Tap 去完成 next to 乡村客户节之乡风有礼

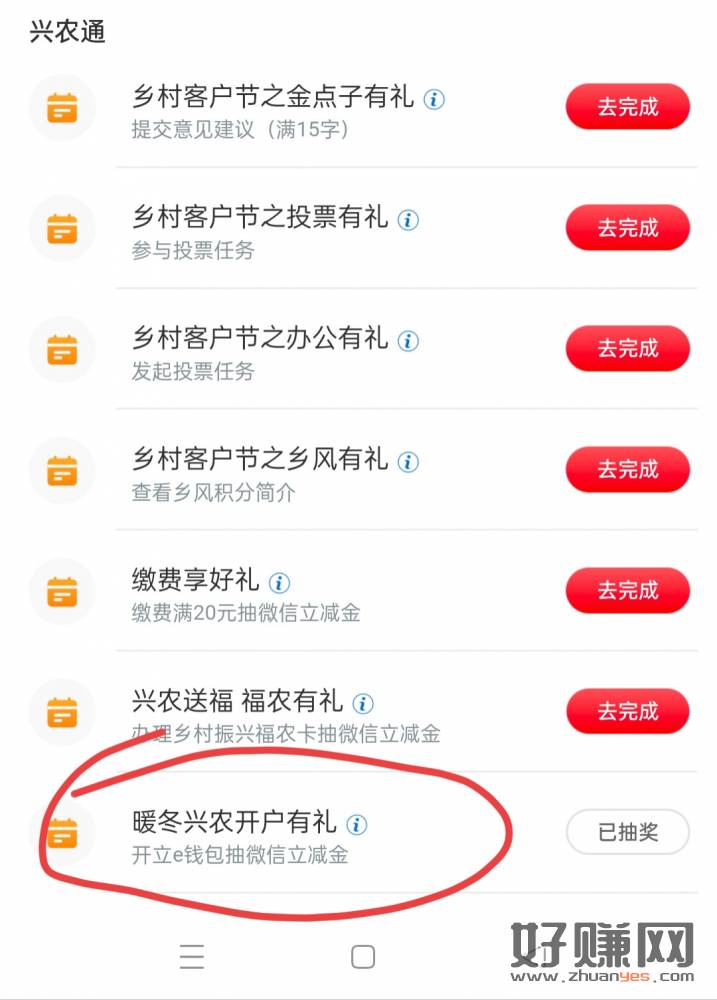pyautogui.click(x=627, y=470)
